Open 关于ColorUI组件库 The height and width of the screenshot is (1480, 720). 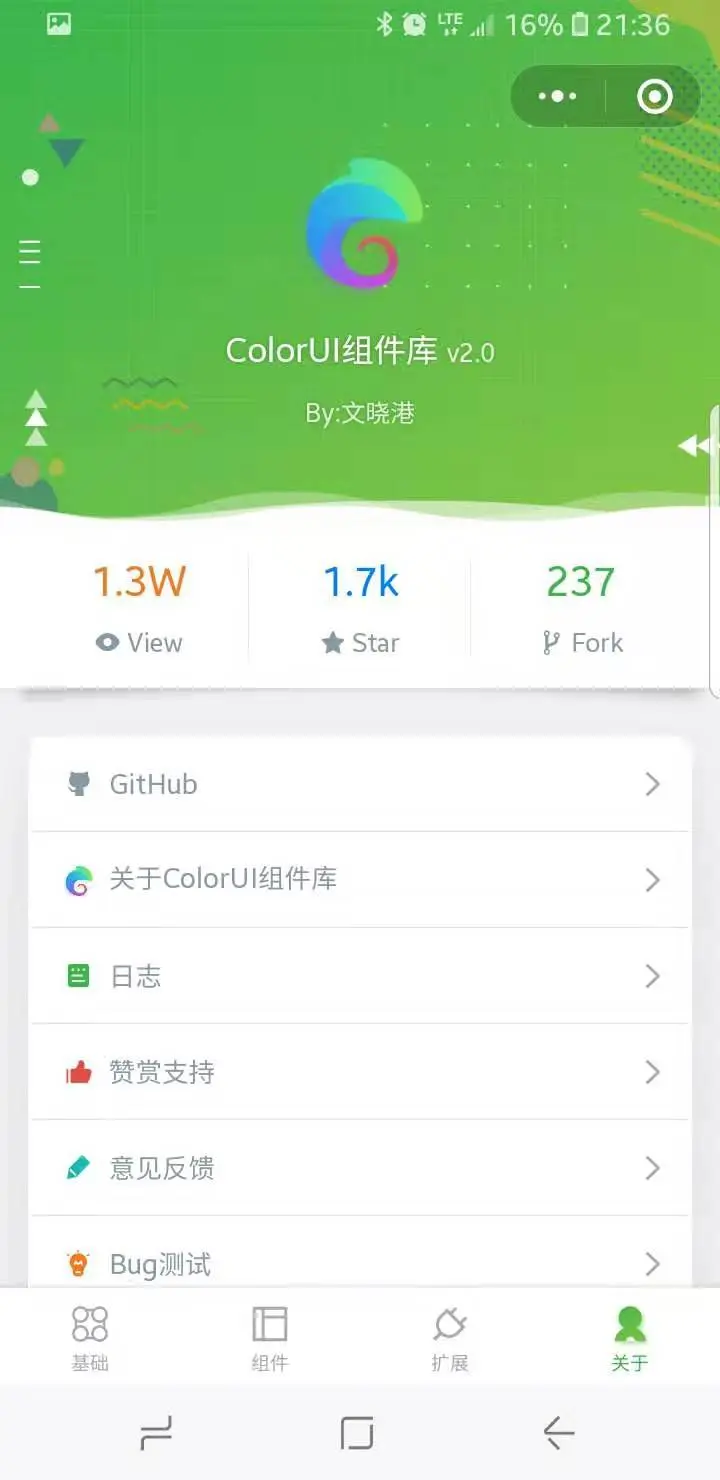(360, 880)
